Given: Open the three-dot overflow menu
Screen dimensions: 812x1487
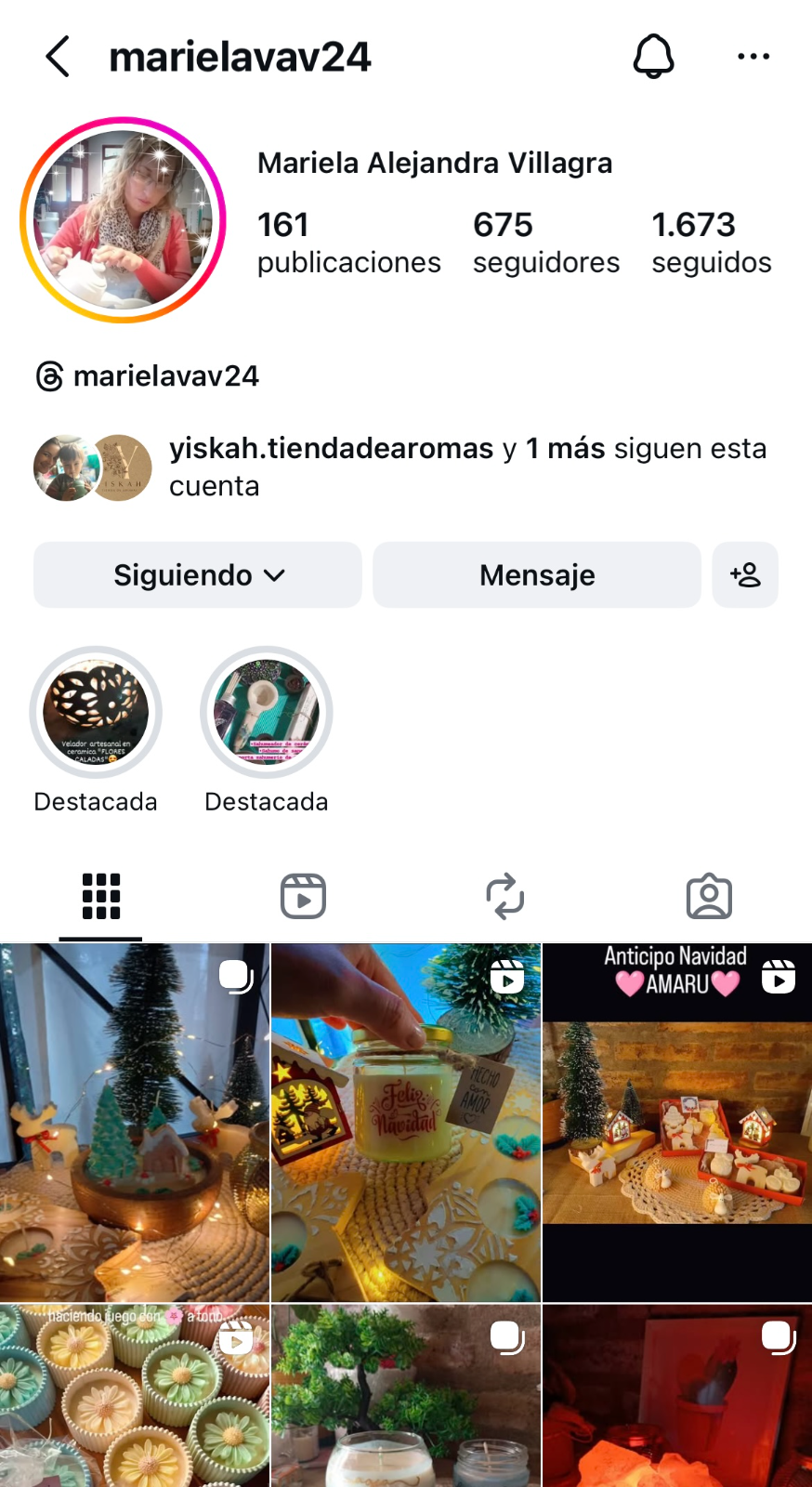Looking at the screenshot, I should pos(753,57).
